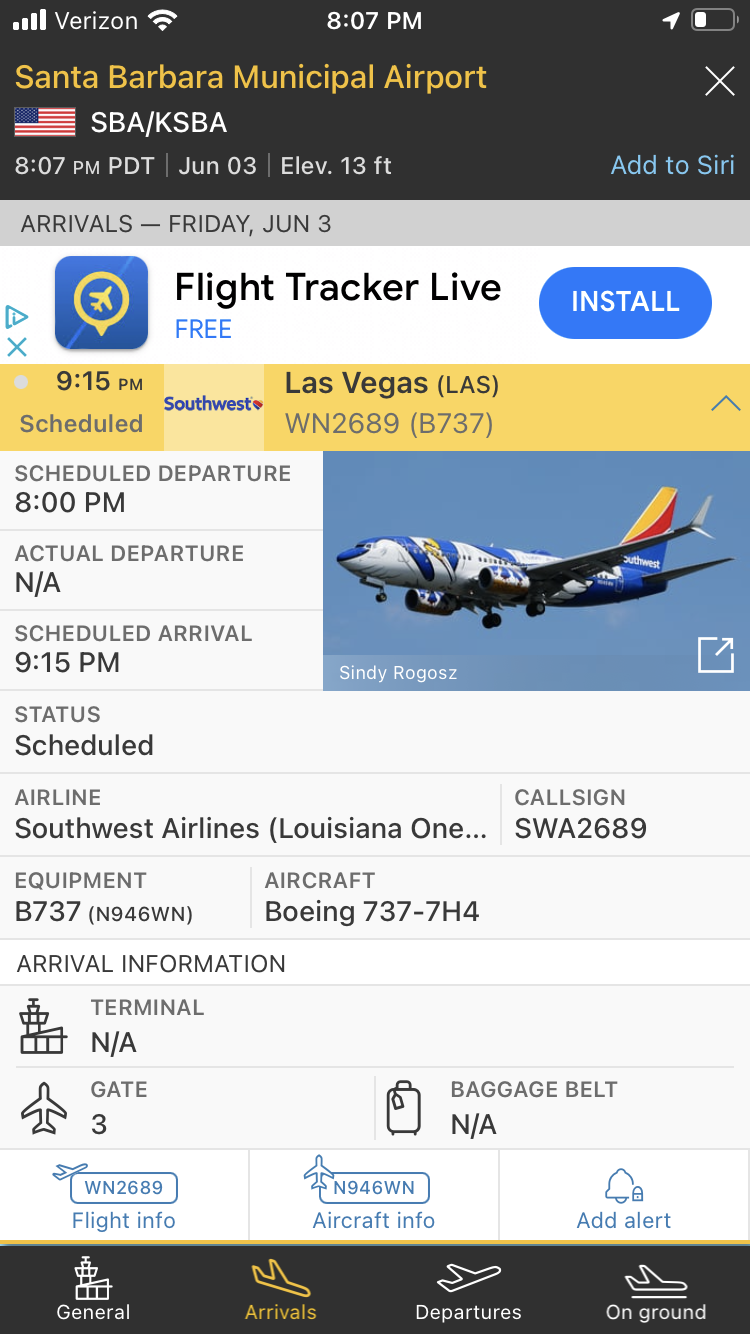The image size is (750, 1334).
Task: Dismiss the ad with the X icon
Action: [17, 347]
